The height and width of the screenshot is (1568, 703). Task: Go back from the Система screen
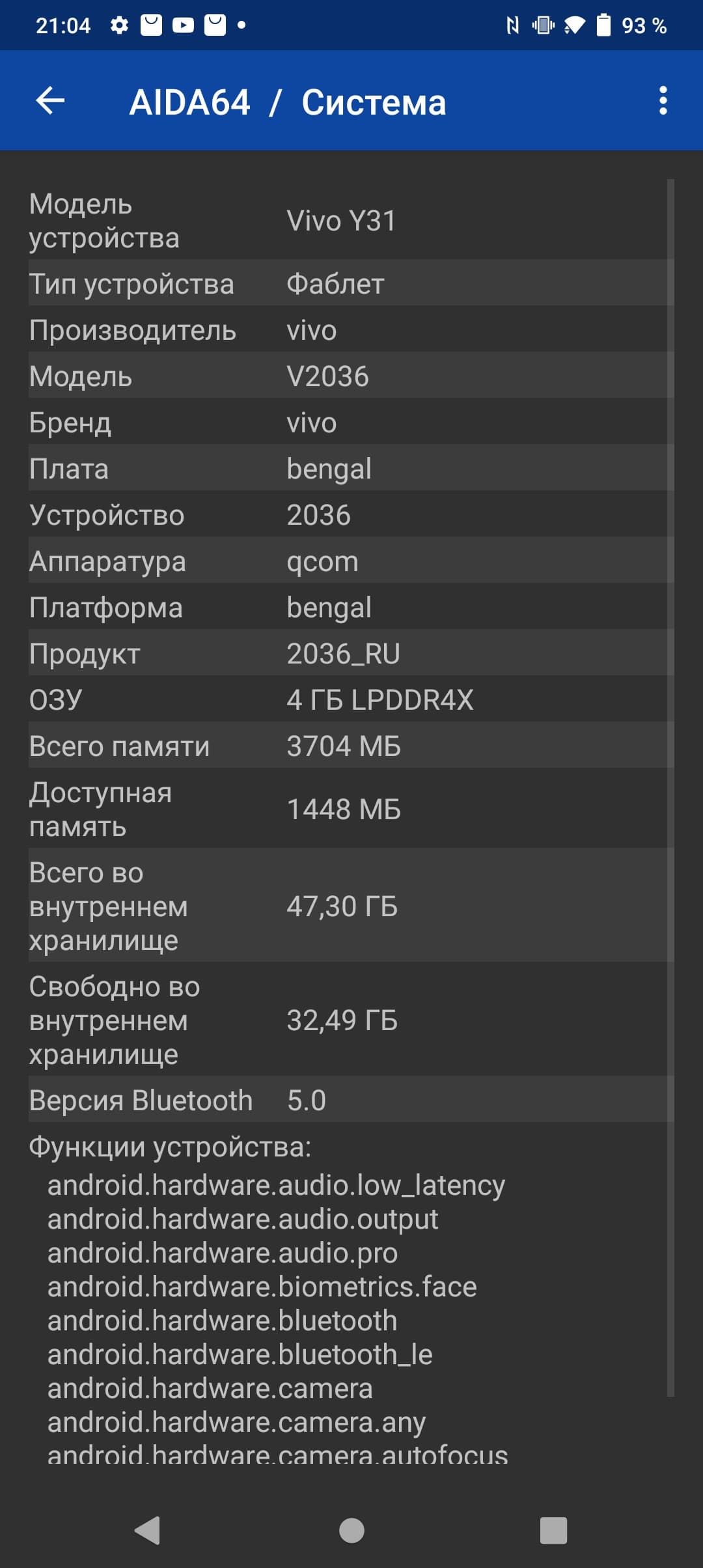(50, 101)
